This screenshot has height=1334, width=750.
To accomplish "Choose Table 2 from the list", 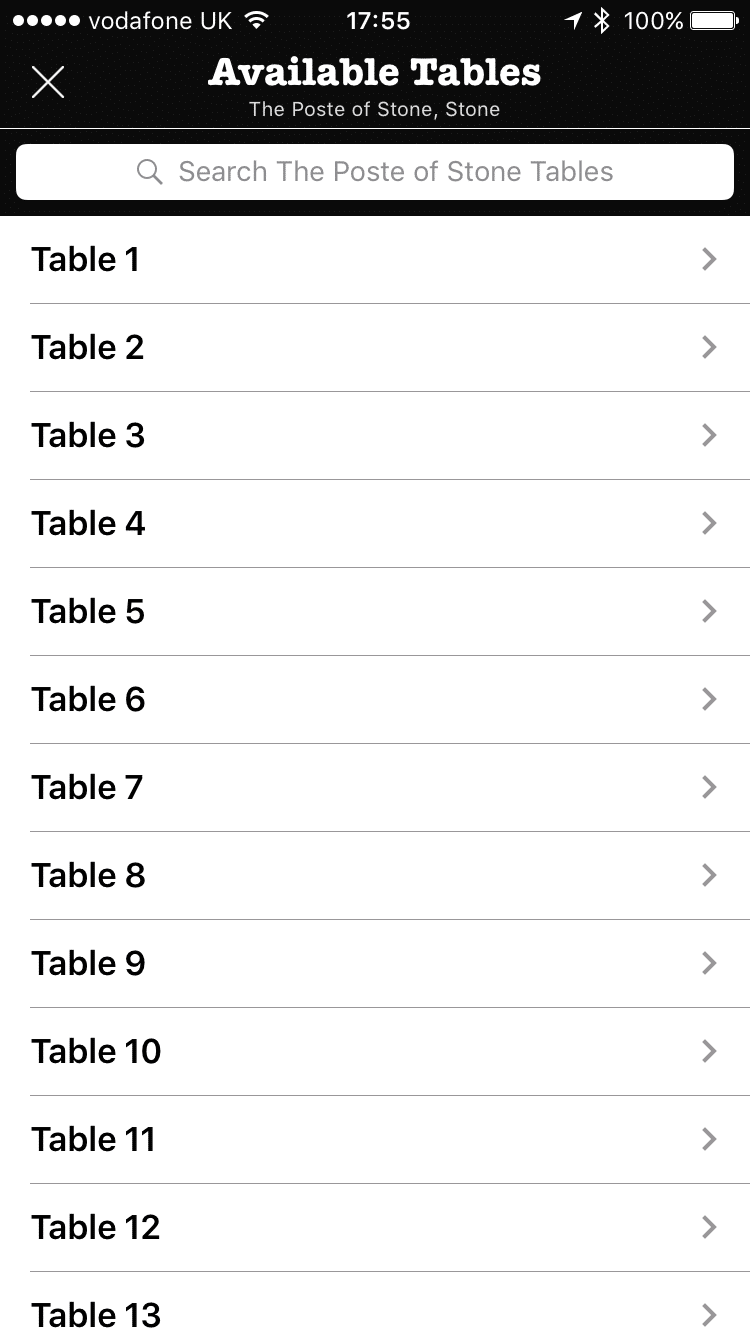I will click(x=375, y=348).
